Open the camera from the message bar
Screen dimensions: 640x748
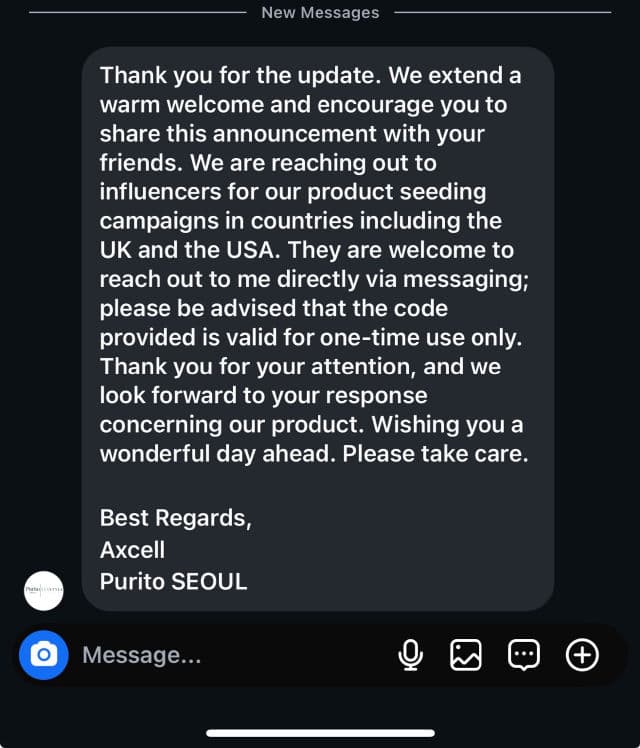tap(43, 655)
